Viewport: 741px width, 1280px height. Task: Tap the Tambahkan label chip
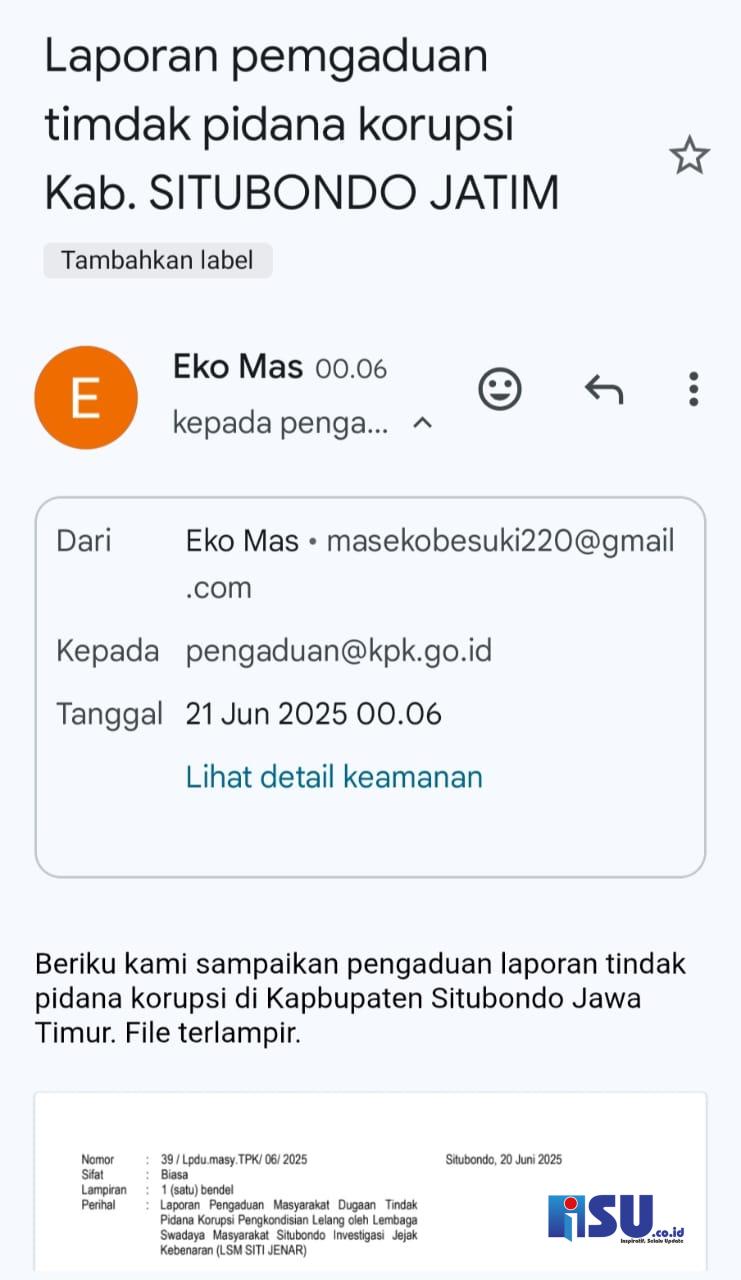click(158, 261)
